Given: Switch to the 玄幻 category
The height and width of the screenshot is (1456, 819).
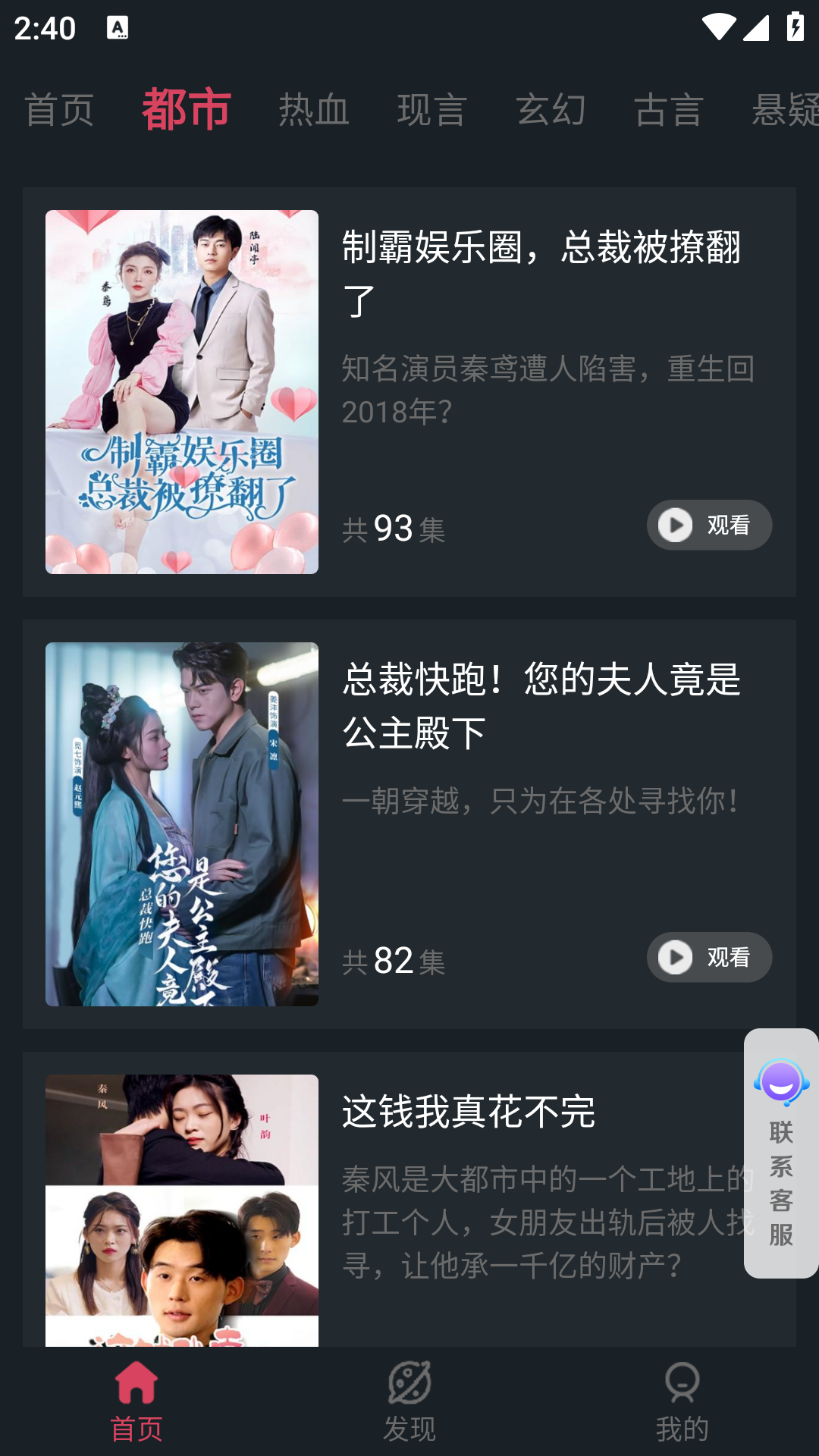Looking at the screenshot, I should click(x=551, y=110).
